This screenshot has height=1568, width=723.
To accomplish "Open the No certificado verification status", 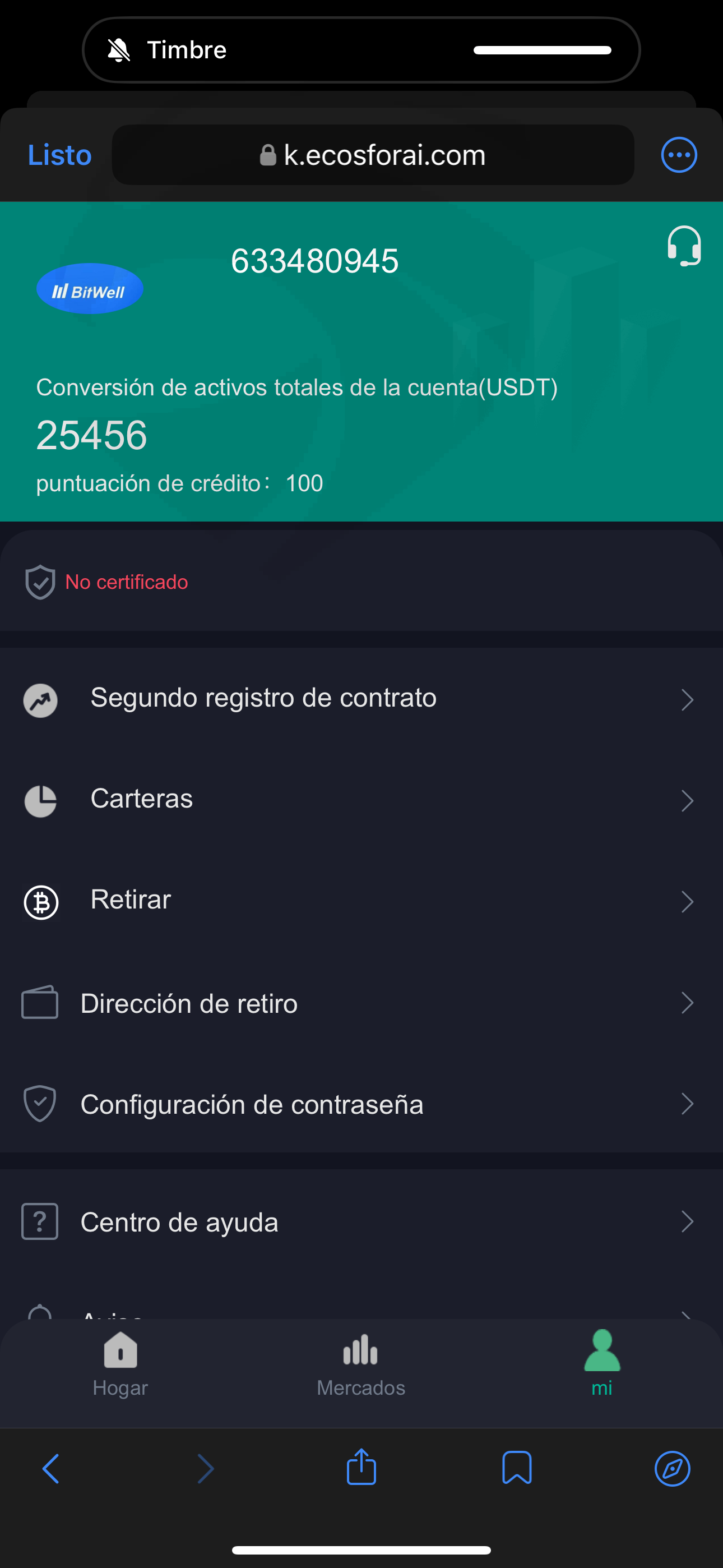I will click(107, 582).
